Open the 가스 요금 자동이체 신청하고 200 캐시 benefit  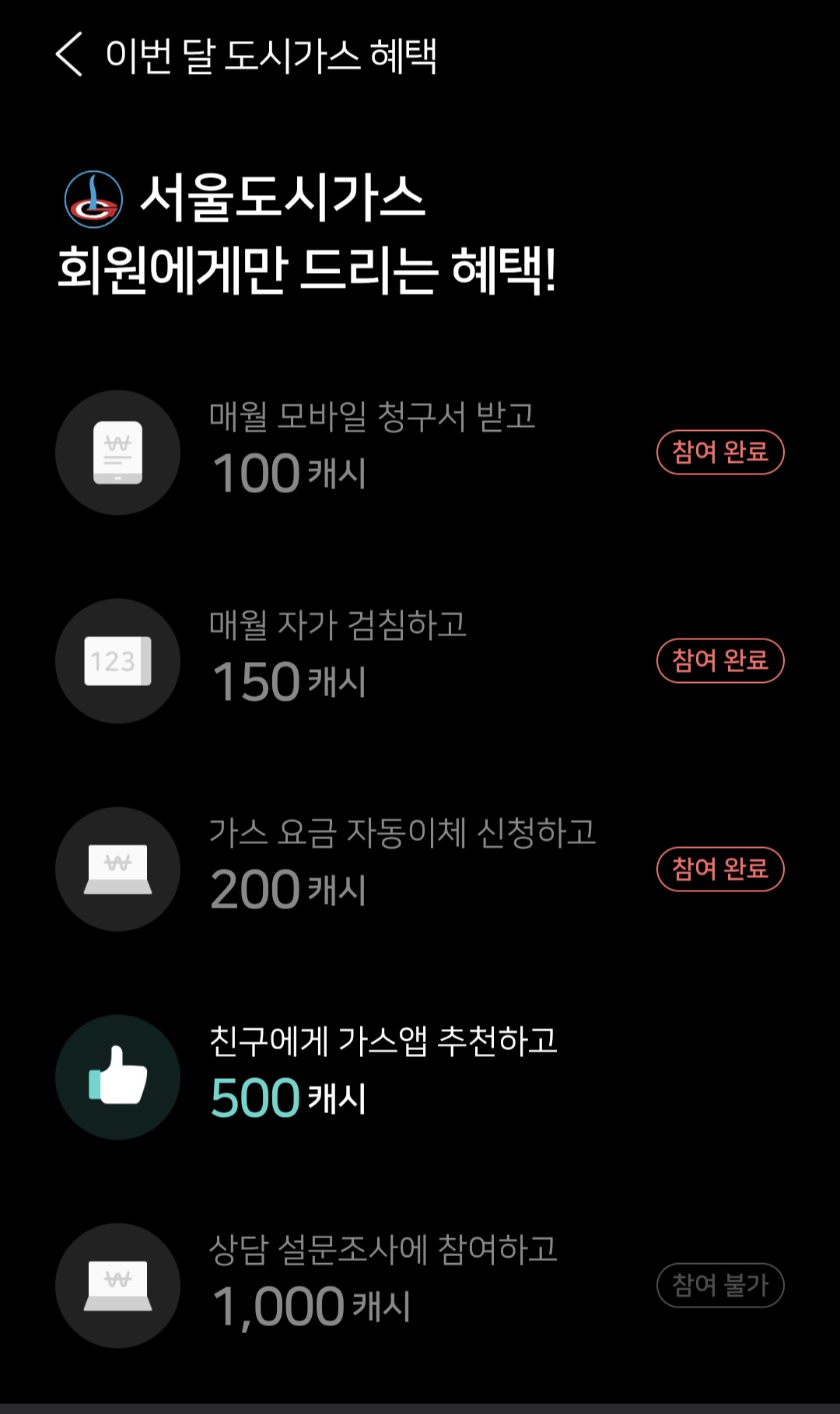click(402, 868)
